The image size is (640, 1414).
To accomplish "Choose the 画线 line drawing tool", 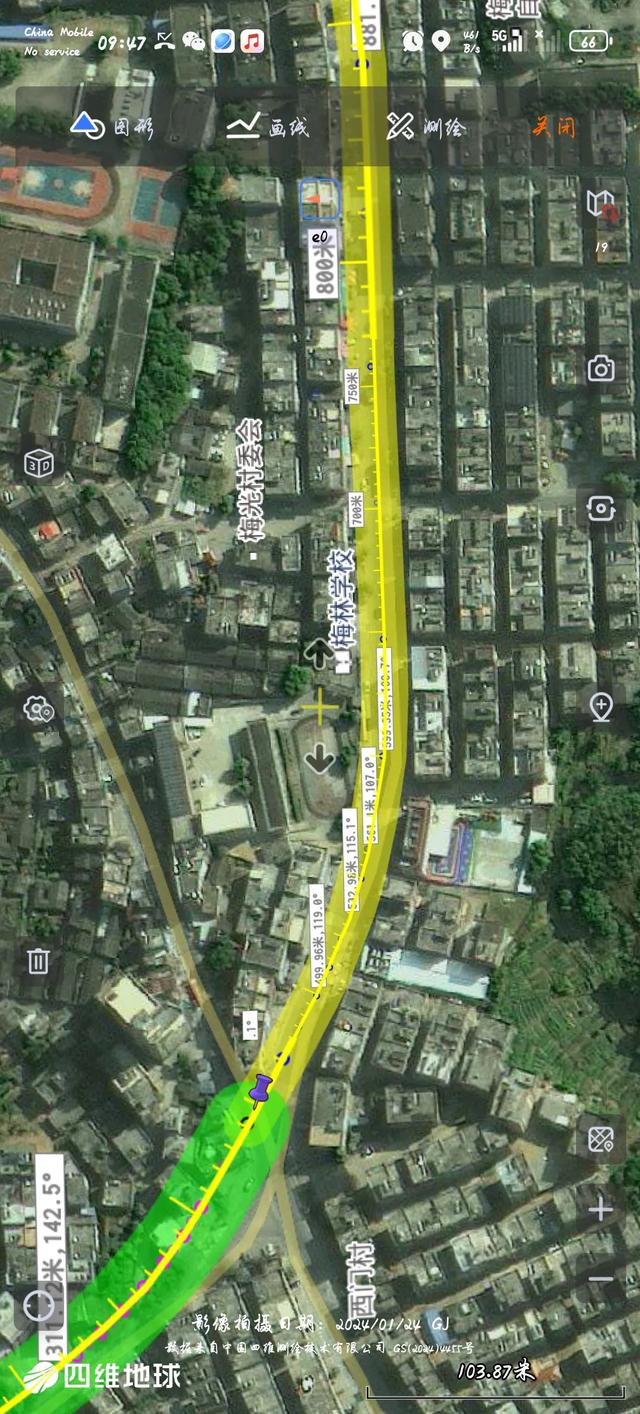I will [x=267, y=126].
